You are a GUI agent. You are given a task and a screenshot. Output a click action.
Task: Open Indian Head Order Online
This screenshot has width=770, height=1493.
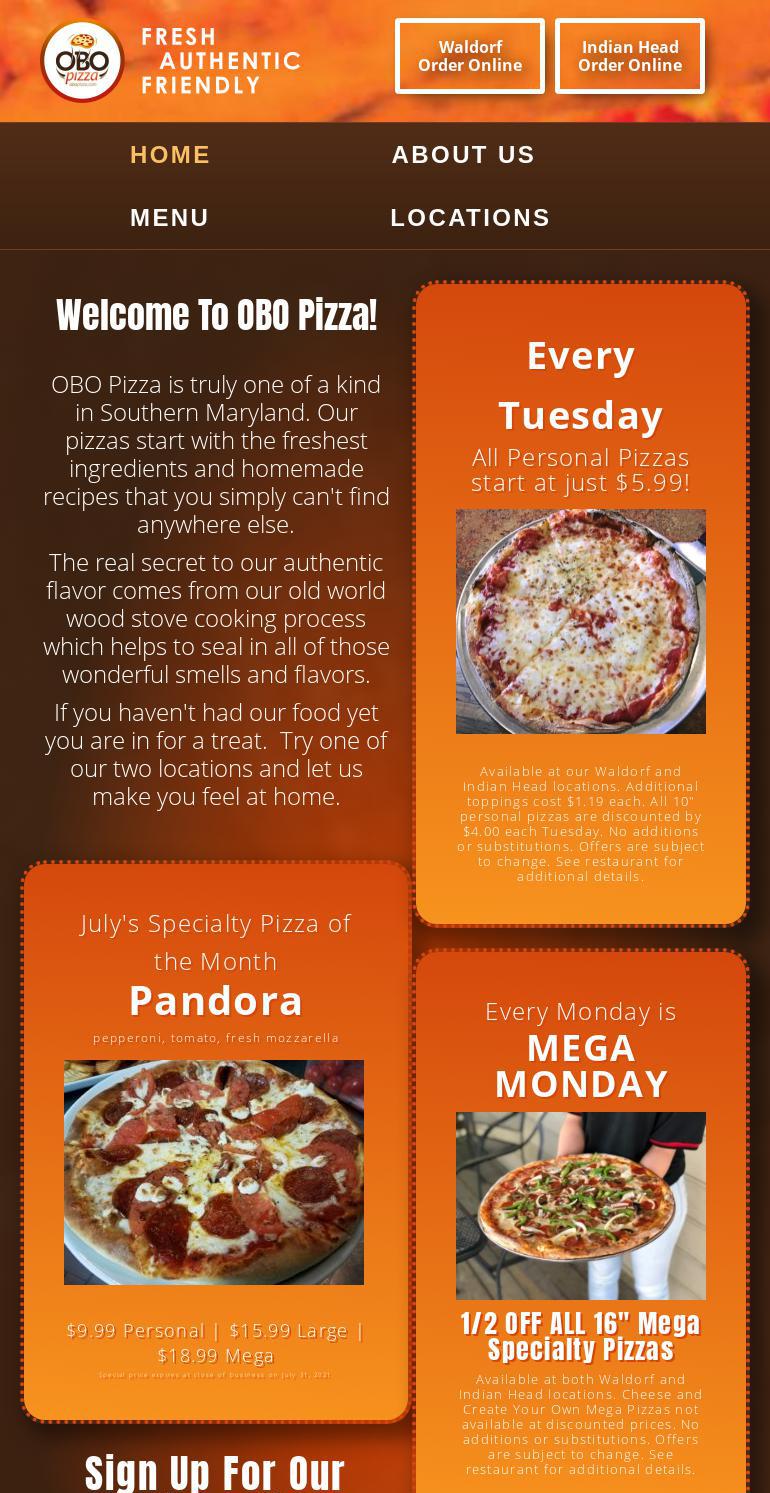click(x=630, y=56)
